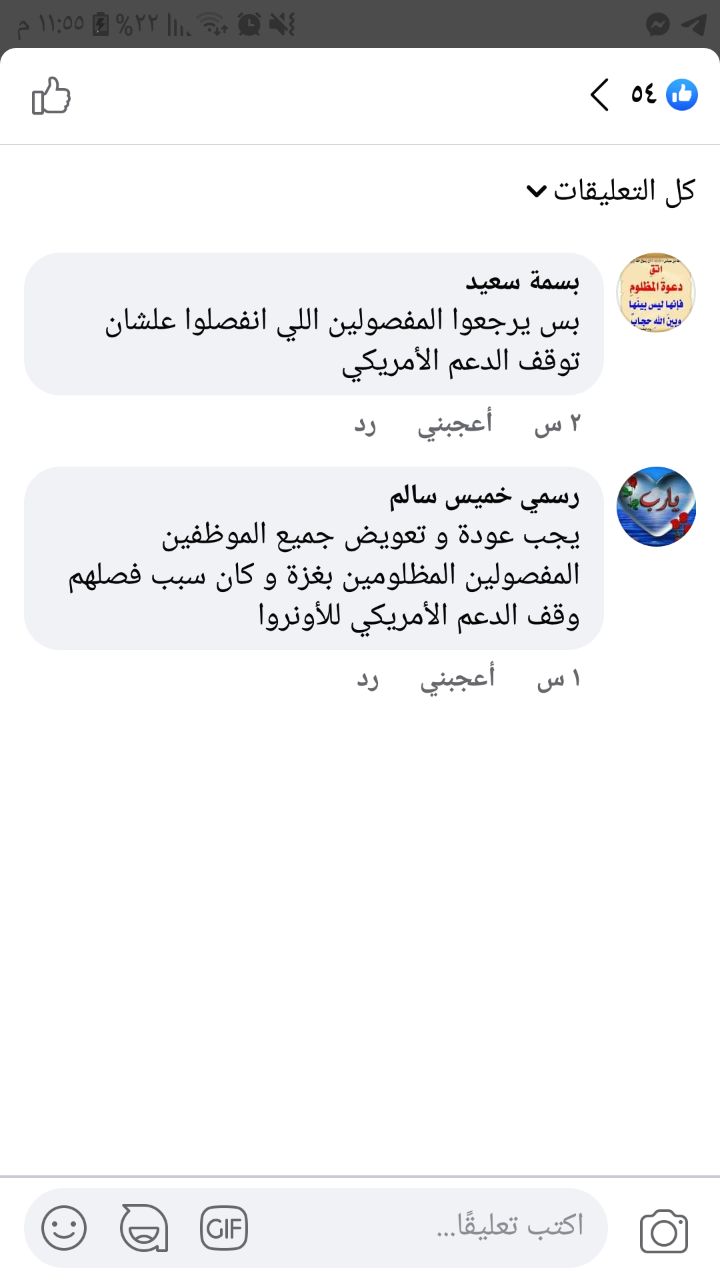Open بسمة سعيد profile picture
Screen dimensions: 720x1280
(x=656, y=293)
